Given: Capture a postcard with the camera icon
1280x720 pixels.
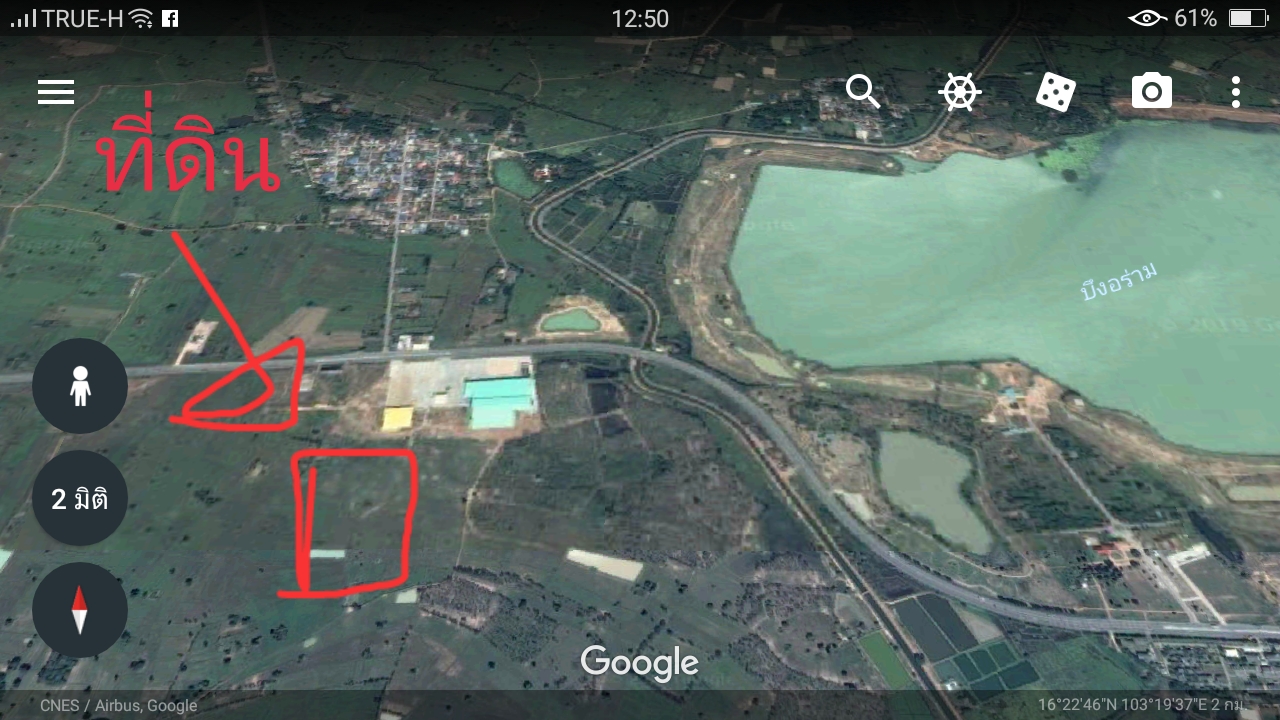Looking at the screenshot, I should click(x=1151, y=92).
